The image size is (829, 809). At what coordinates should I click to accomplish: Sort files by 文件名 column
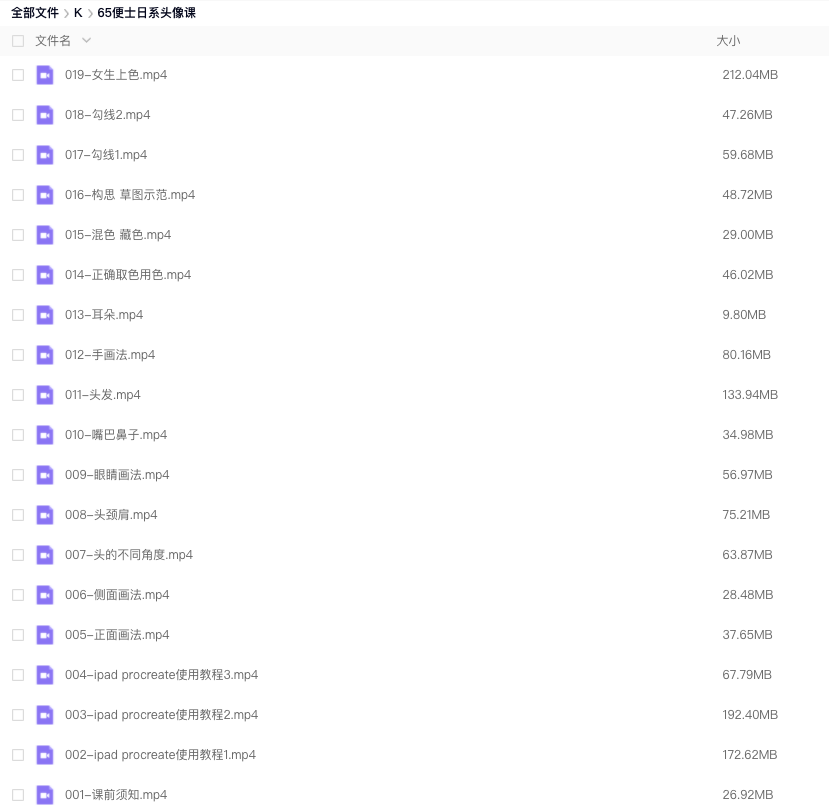coord(53,41)
